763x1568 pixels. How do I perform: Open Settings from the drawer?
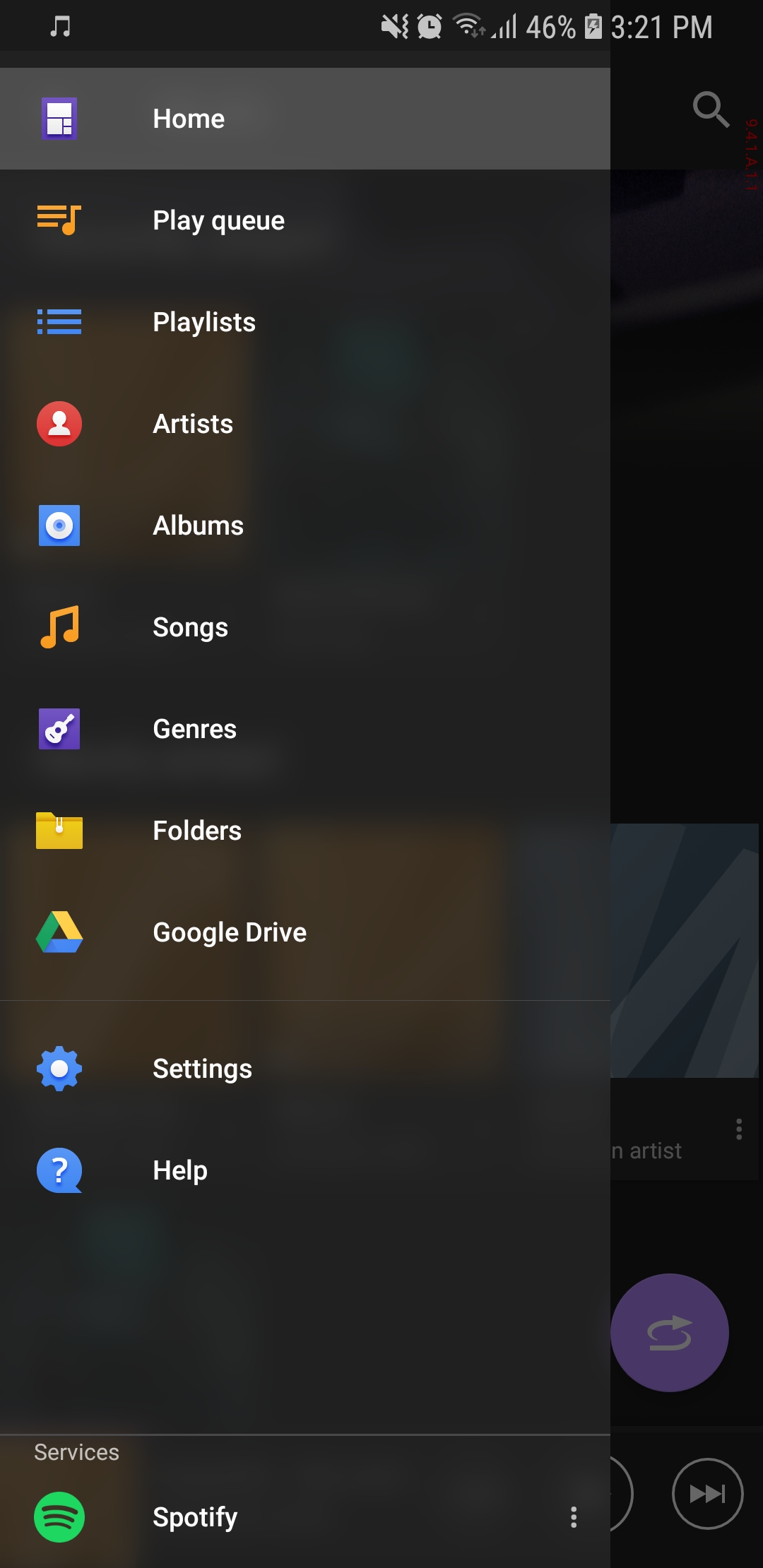pos(202,1069)
